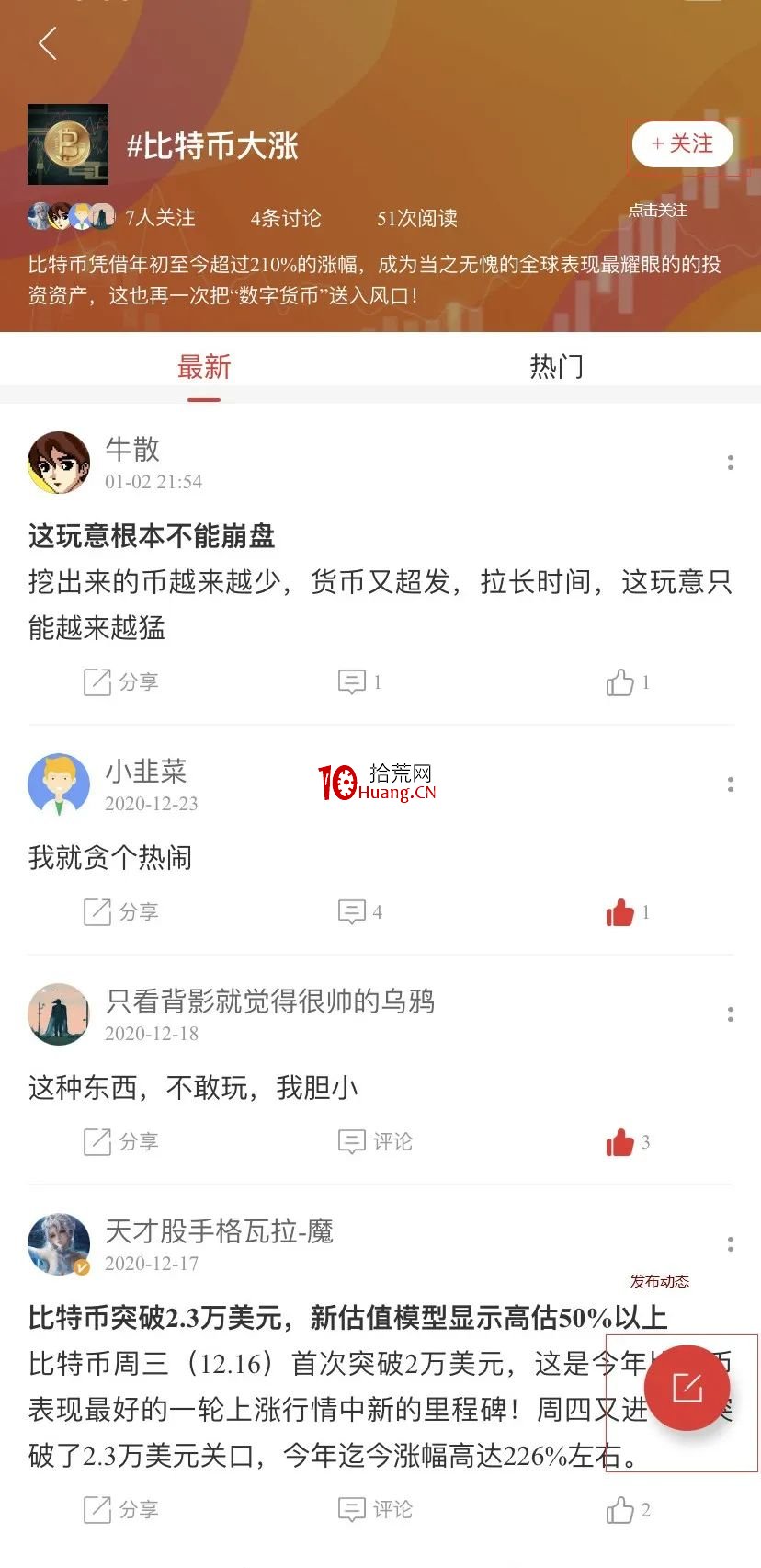
Task: Open 牛散's profile avatar
Action: (59, 463)
